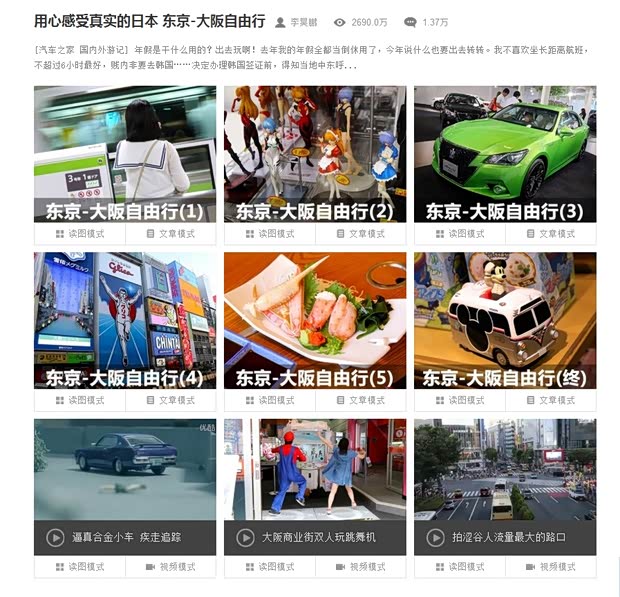Open the 东京-大阪自由行(4) article tile
This screenshot has width=620, height=597.
[125, 319]
